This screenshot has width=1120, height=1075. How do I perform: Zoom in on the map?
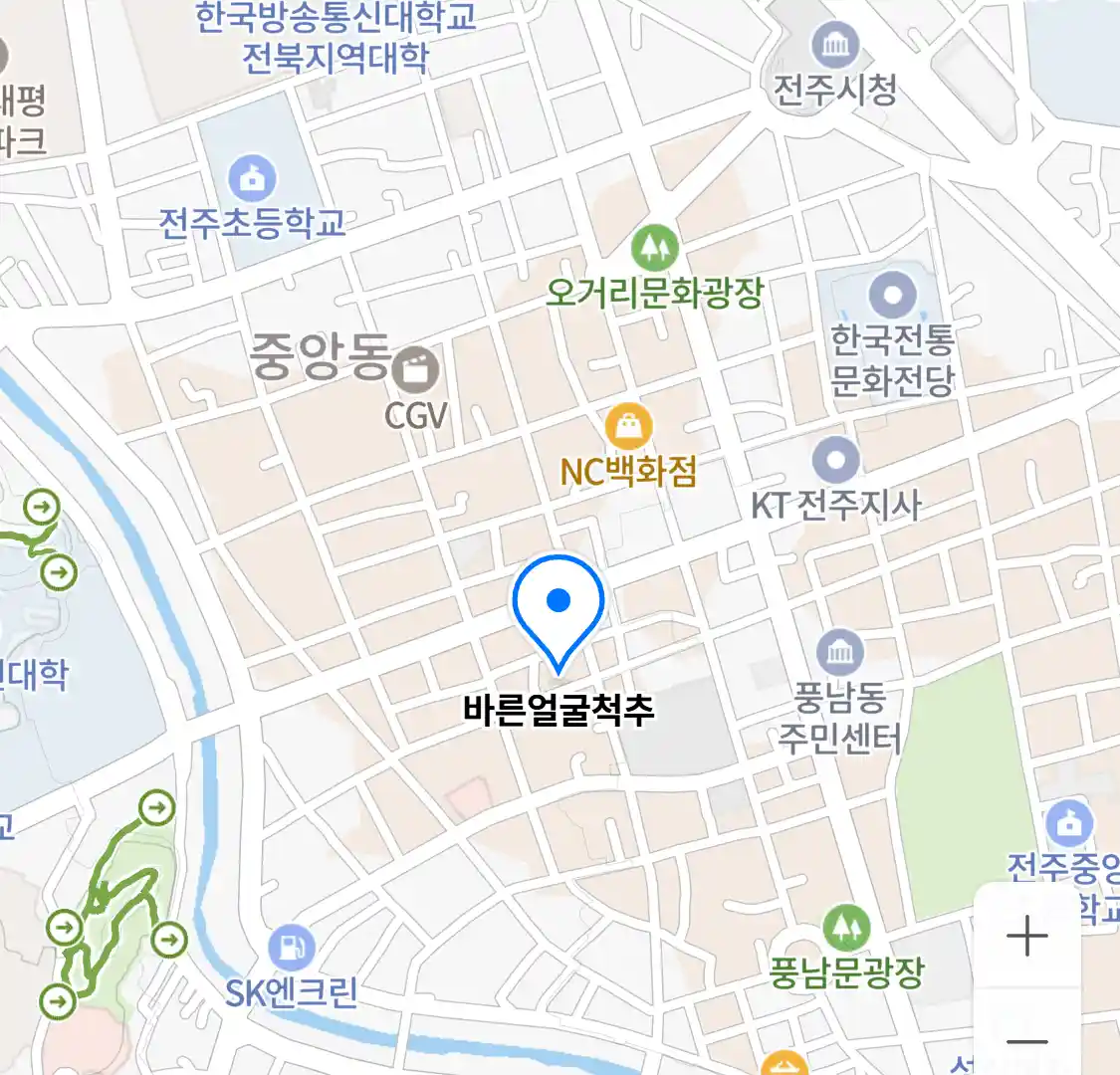point(1026,936)
